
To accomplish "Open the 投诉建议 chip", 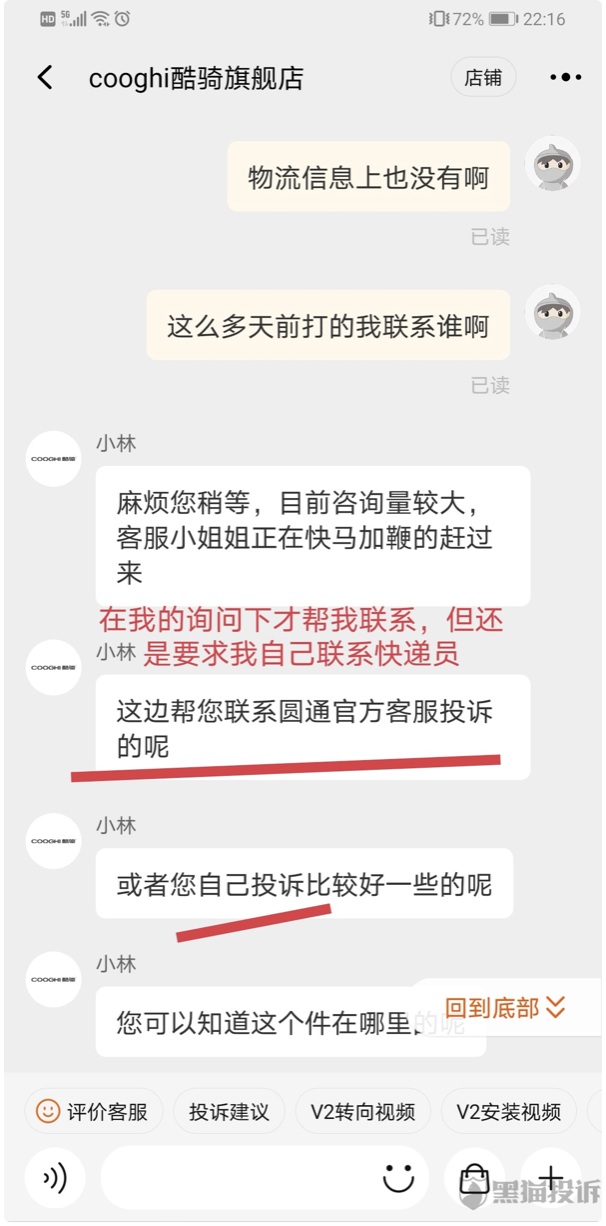I will 229,1111.
